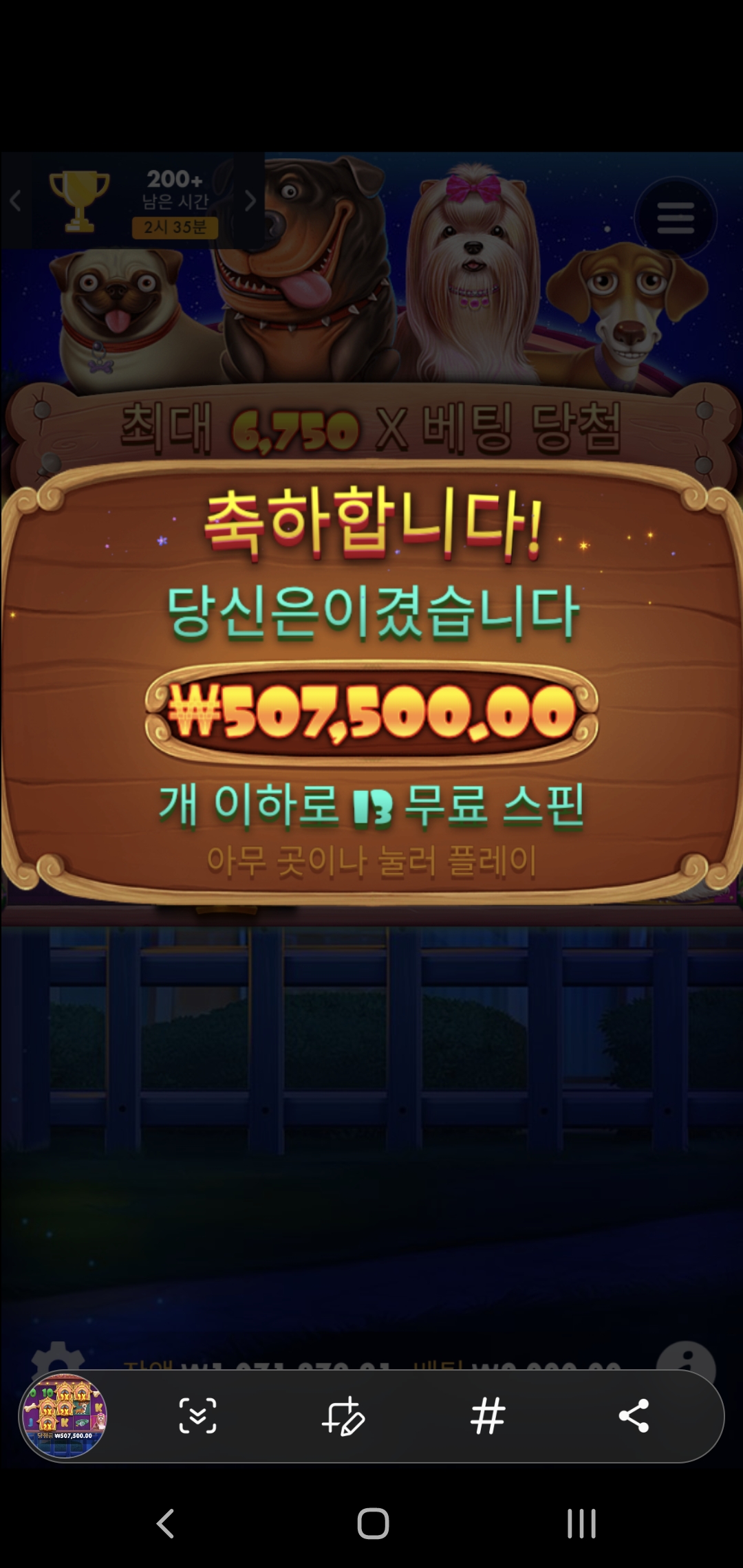Go to the previous tournament with the left arrow
743x1568 pixels.
point(15,201)
